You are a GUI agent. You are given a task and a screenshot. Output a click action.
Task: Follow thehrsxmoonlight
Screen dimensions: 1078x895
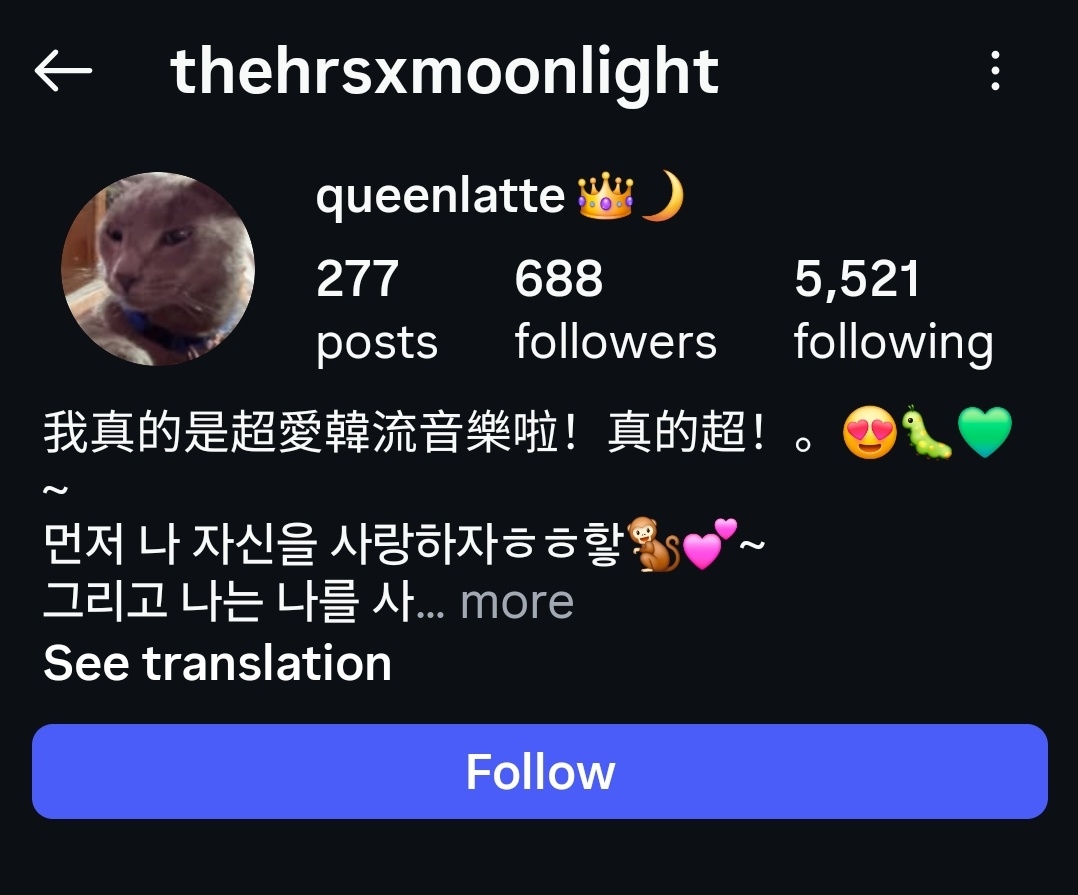[539, 772]
